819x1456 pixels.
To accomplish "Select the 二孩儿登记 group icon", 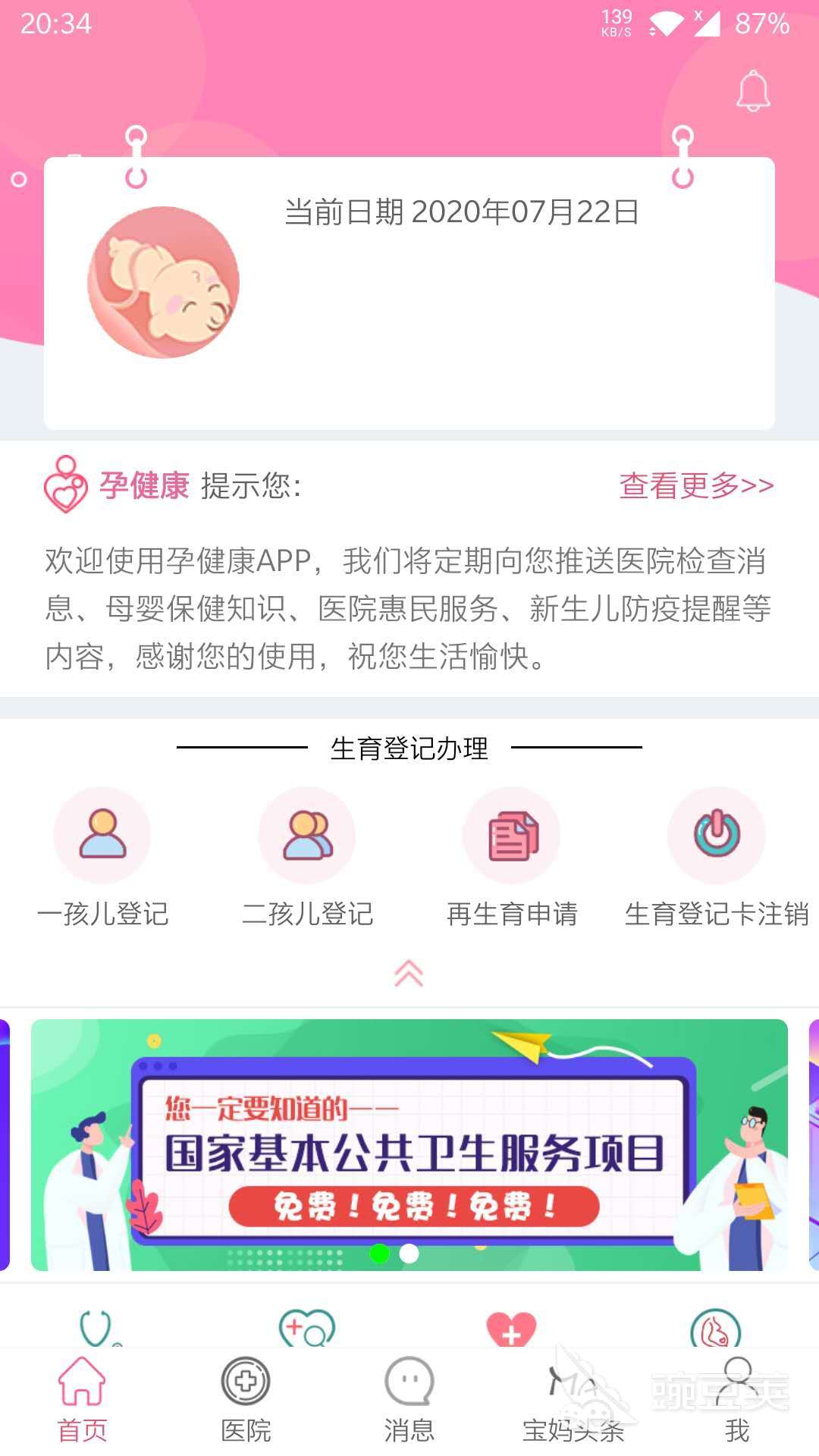I will pyautogui.click(x=306, y=835).
